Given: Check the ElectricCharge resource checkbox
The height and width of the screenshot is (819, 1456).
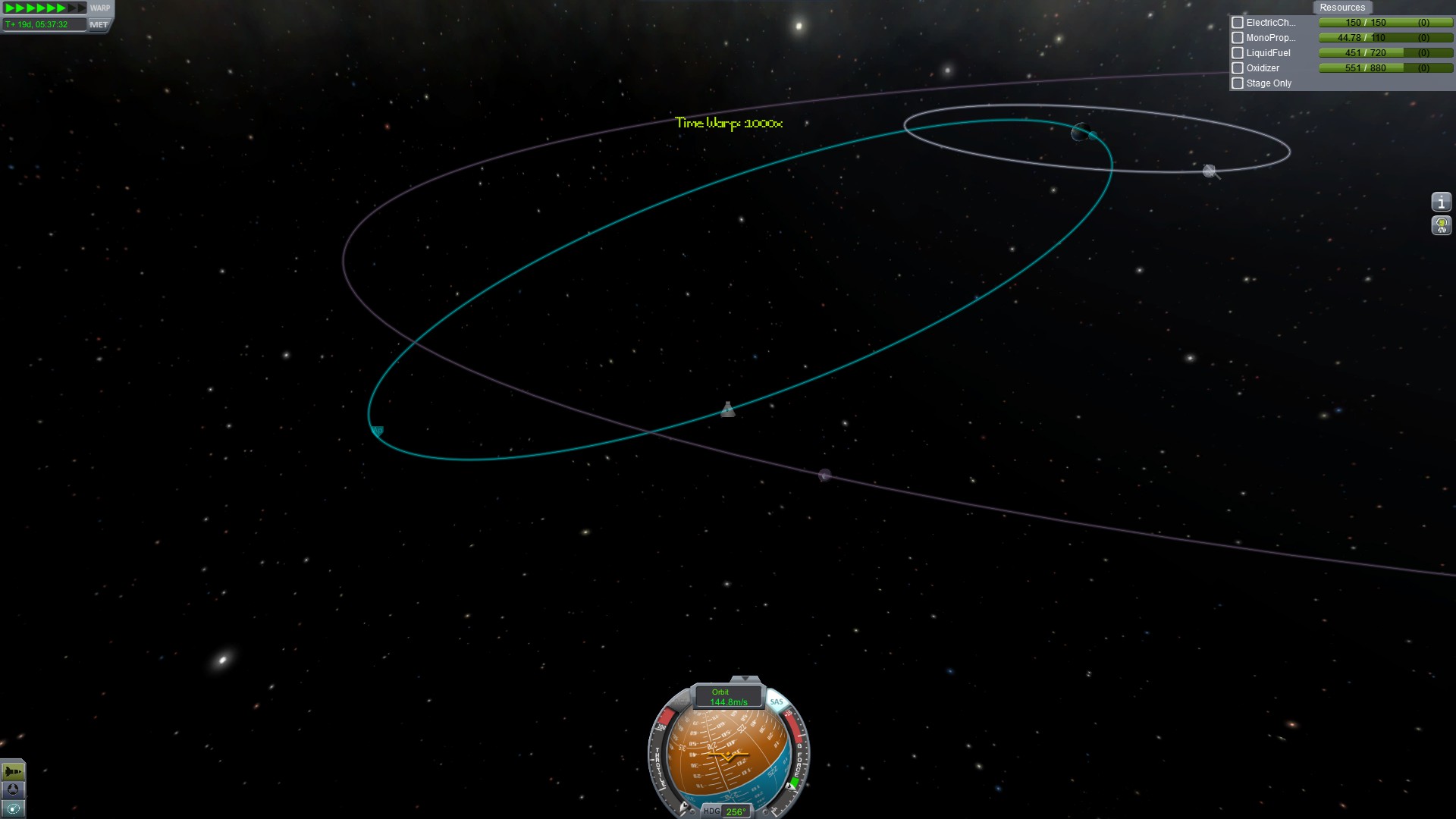Looking at the screenshot, I should pyautogui.click(x=1238, y=23).
